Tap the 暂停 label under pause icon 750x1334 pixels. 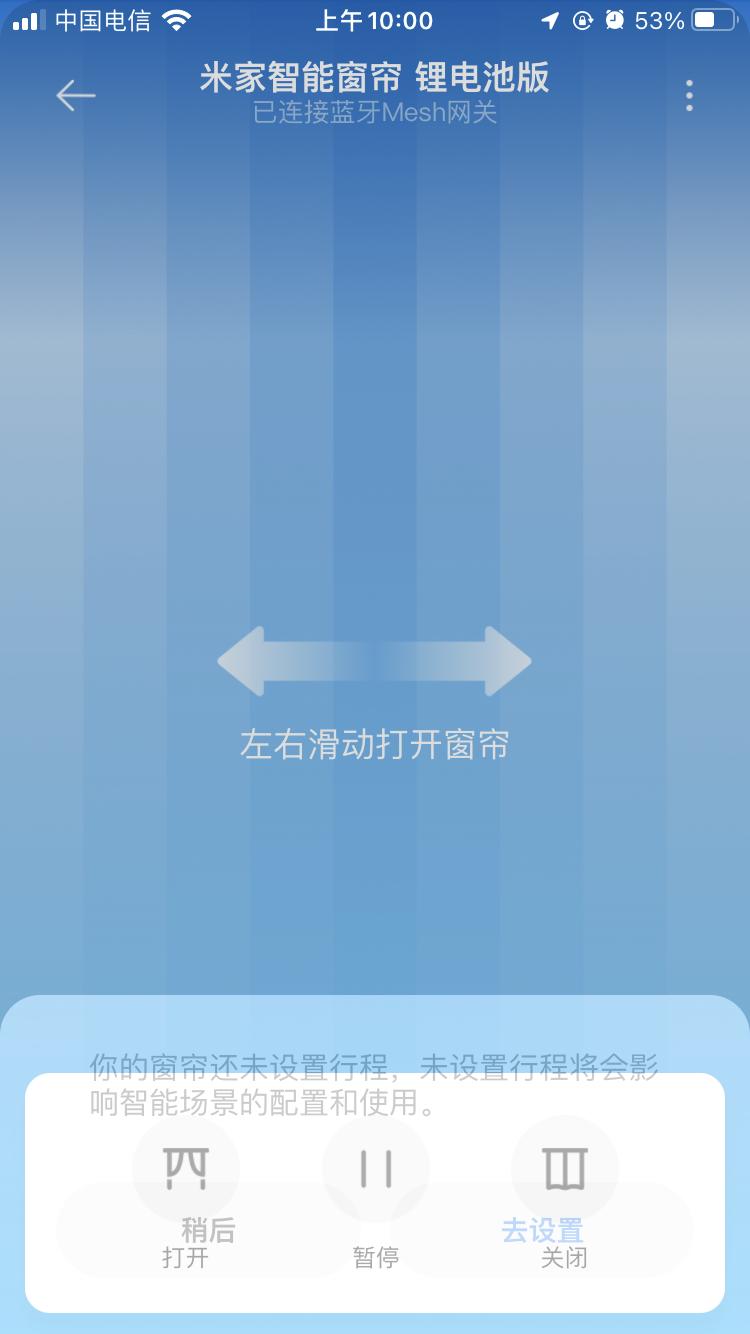point(374,1258)
